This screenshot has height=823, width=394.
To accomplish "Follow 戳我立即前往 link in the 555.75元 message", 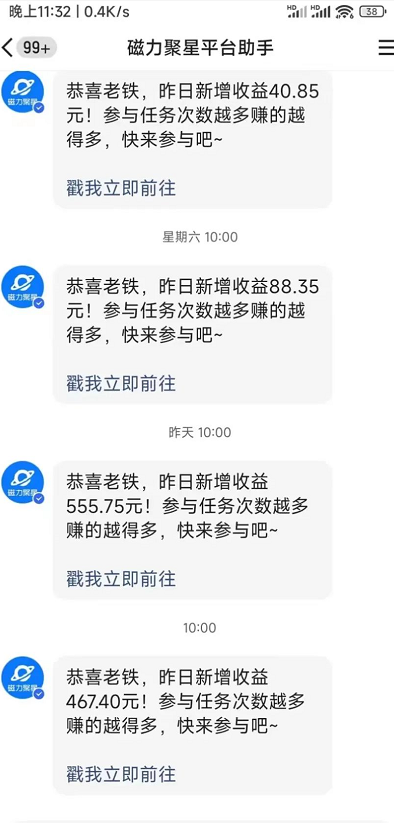I will (x=121, y=578).
